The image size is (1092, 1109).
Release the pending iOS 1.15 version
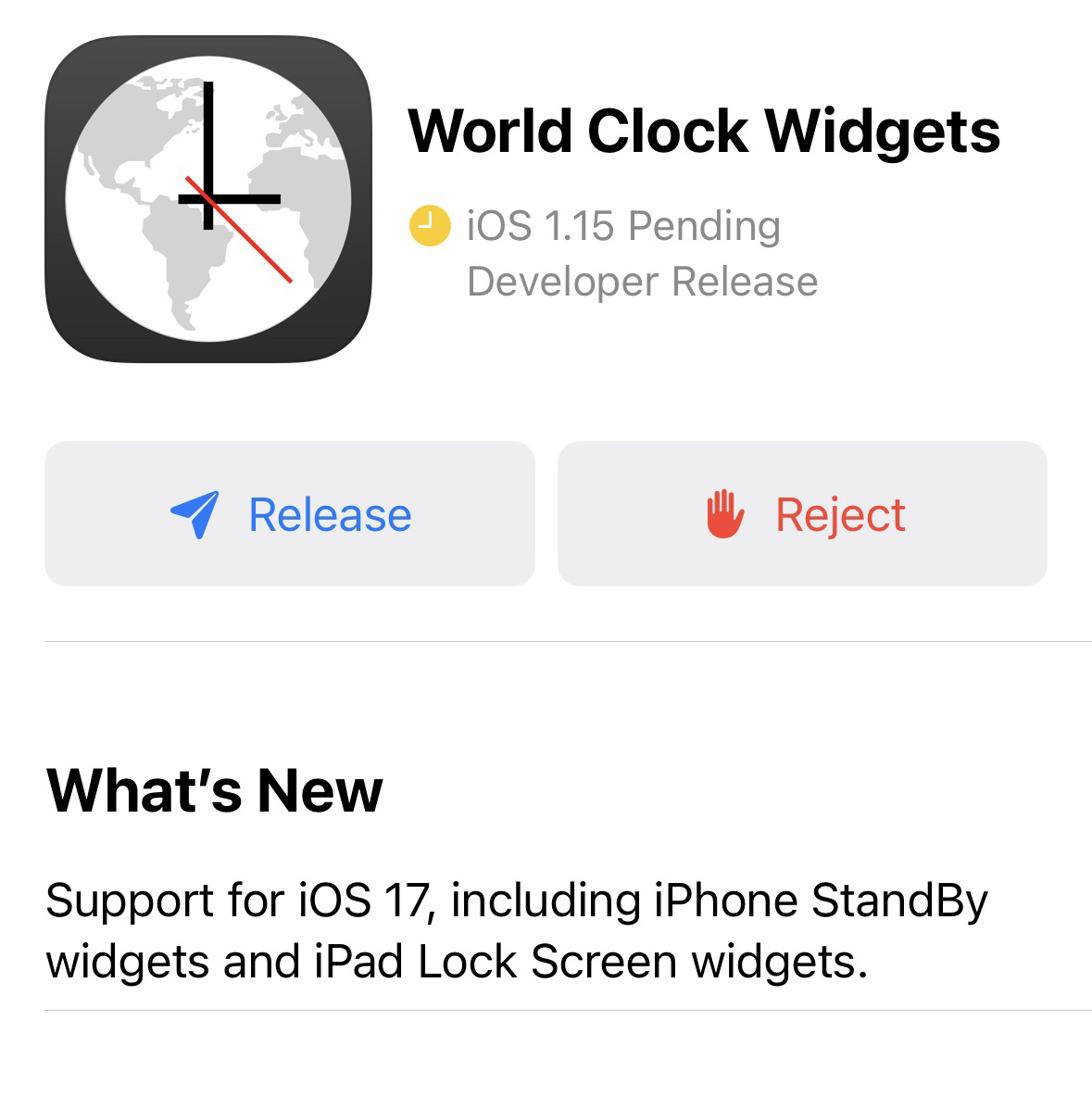pyautogui.click(x=290, y=514)
